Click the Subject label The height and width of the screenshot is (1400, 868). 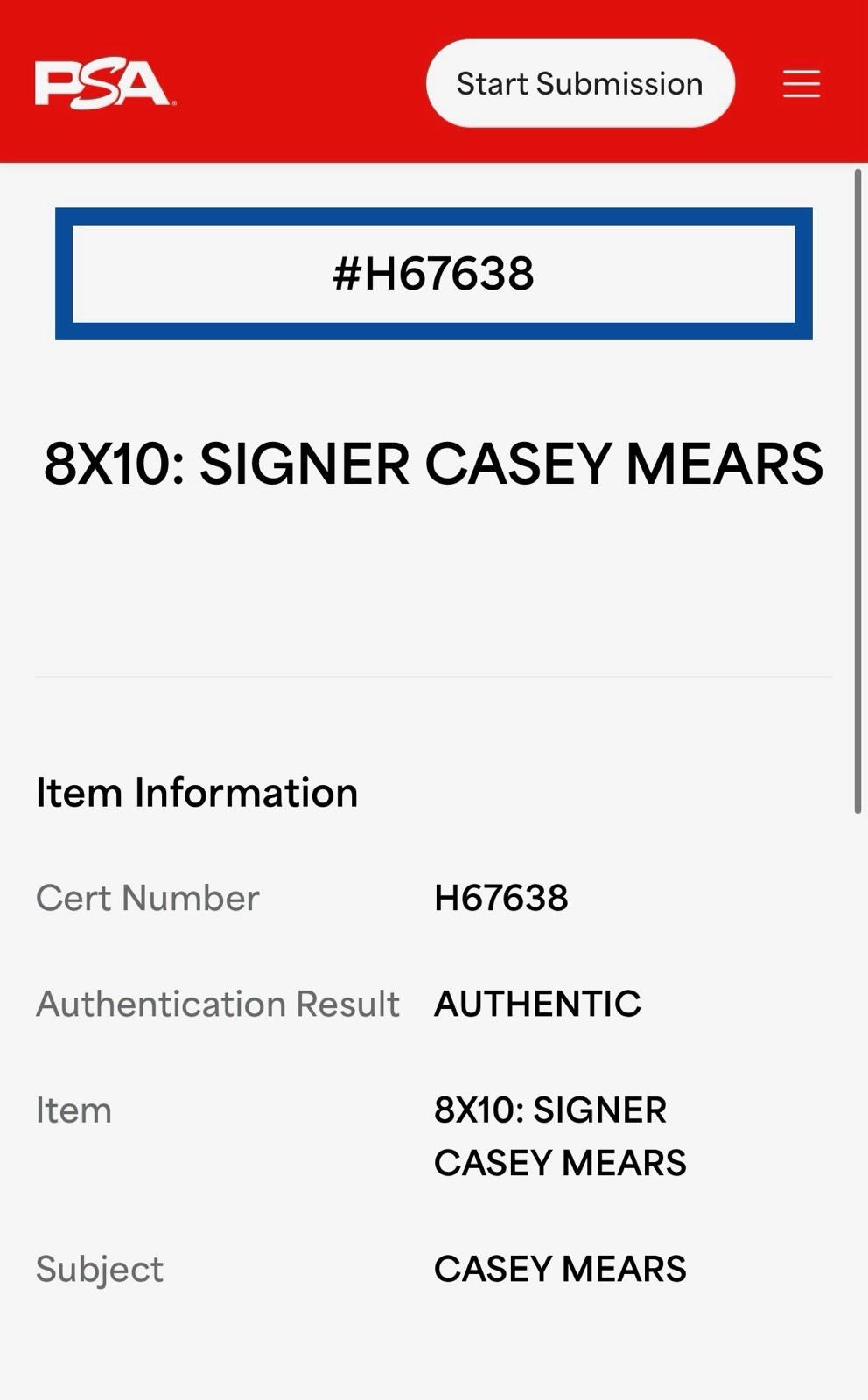[x=98, y=1267]
